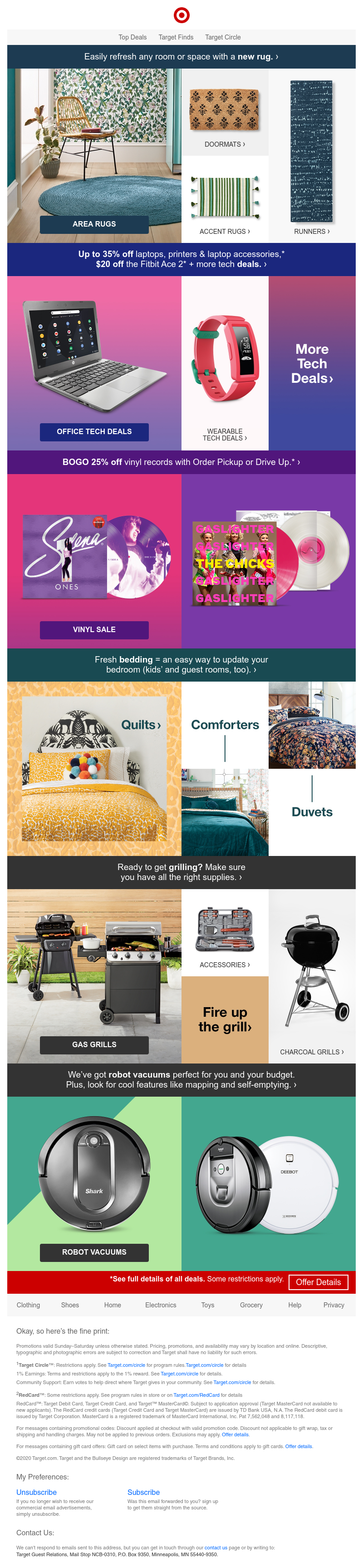Open the Target Finds link
Viewport: 363px width, 1568px height.
click(176, 37)
